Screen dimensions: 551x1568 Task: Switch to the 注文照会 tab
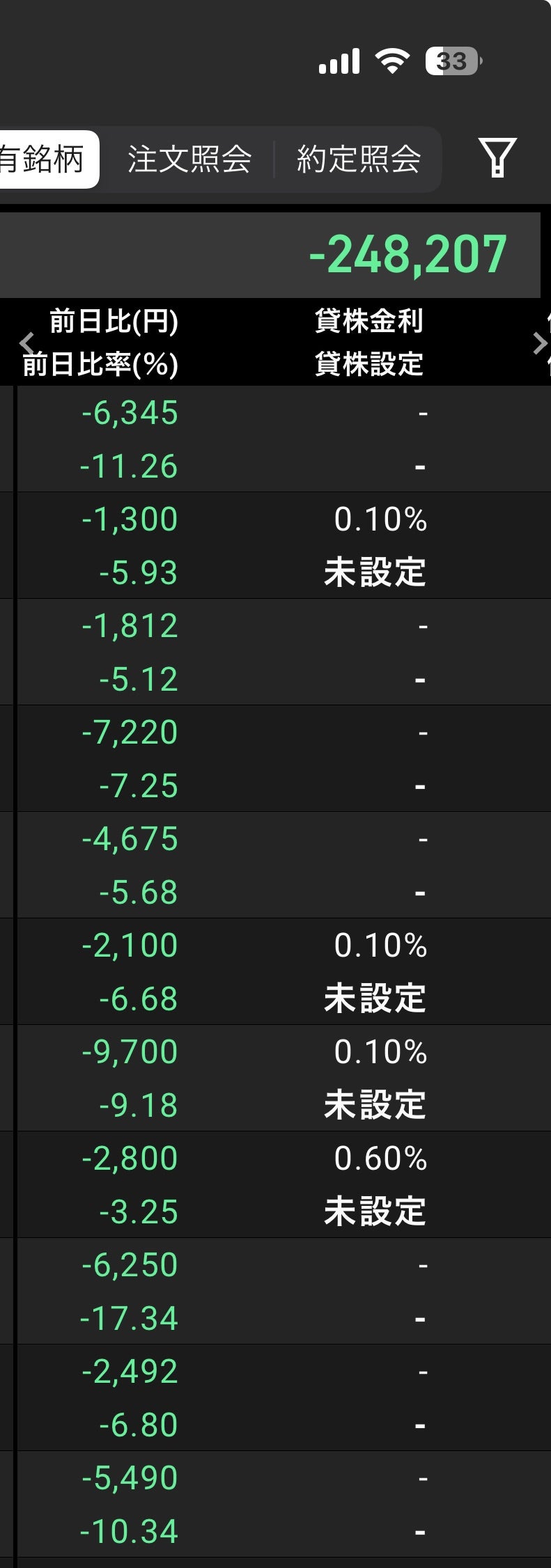(189, 159)
